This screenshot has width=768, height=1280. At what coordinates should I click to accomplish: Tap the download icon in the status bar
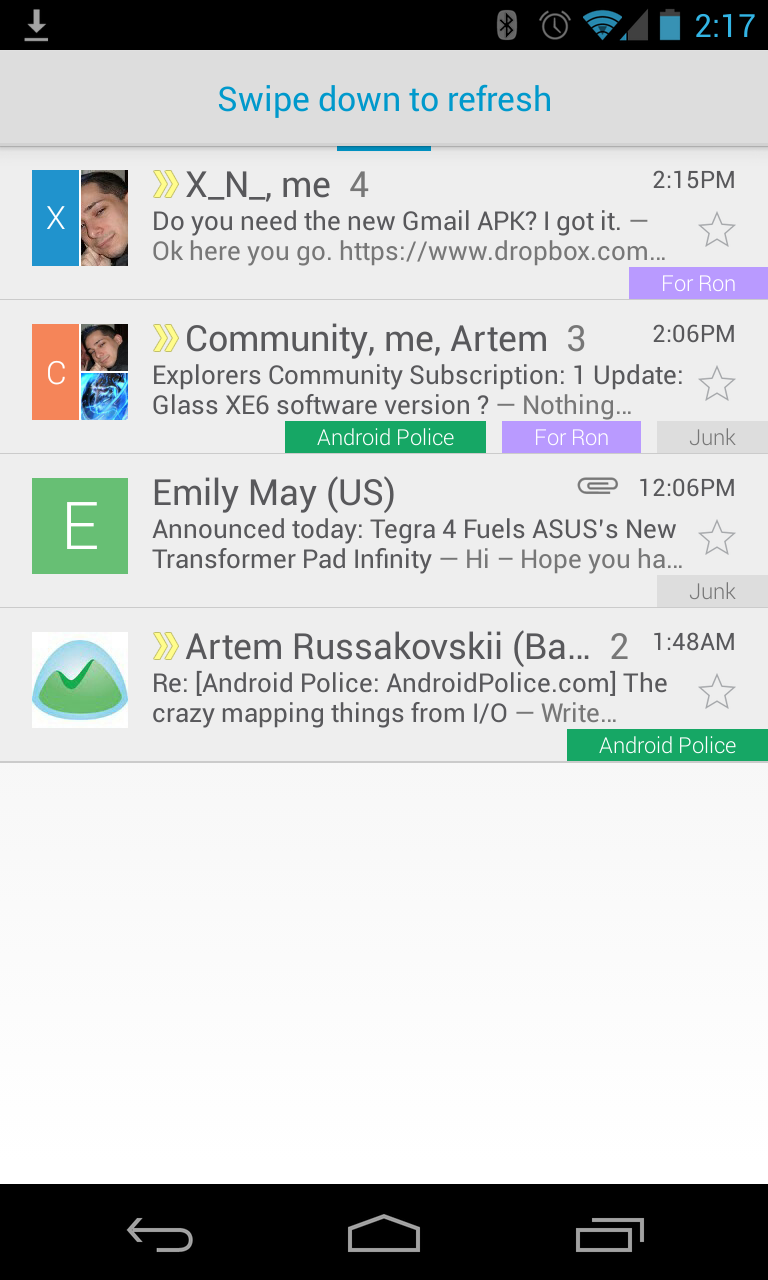pyautogui.click(x=36, y=25)
